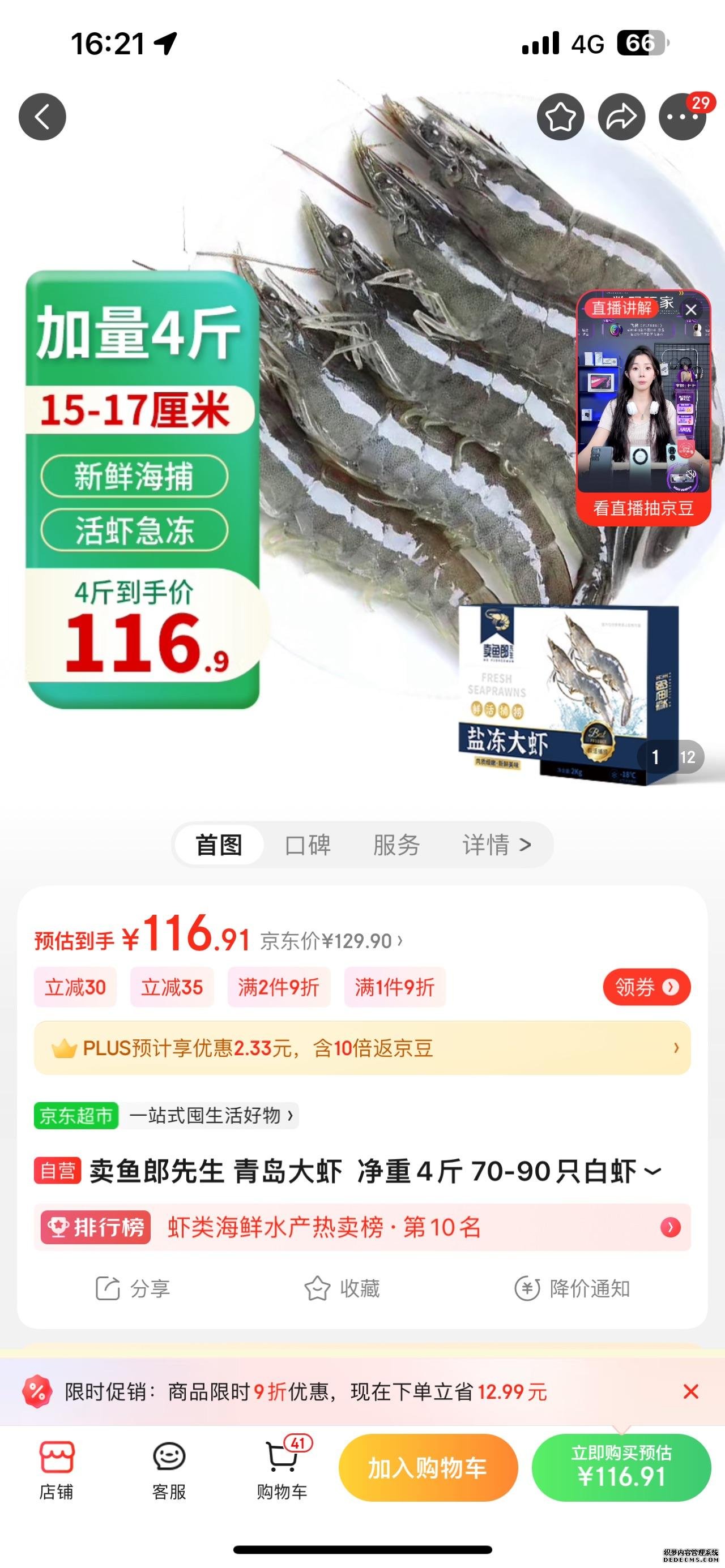Image resolution: width=725 pixels, height=1568 pixels.
Task: Open the 虾类海鲜水产热卖榜 ranking
Action: [362, 1227]
